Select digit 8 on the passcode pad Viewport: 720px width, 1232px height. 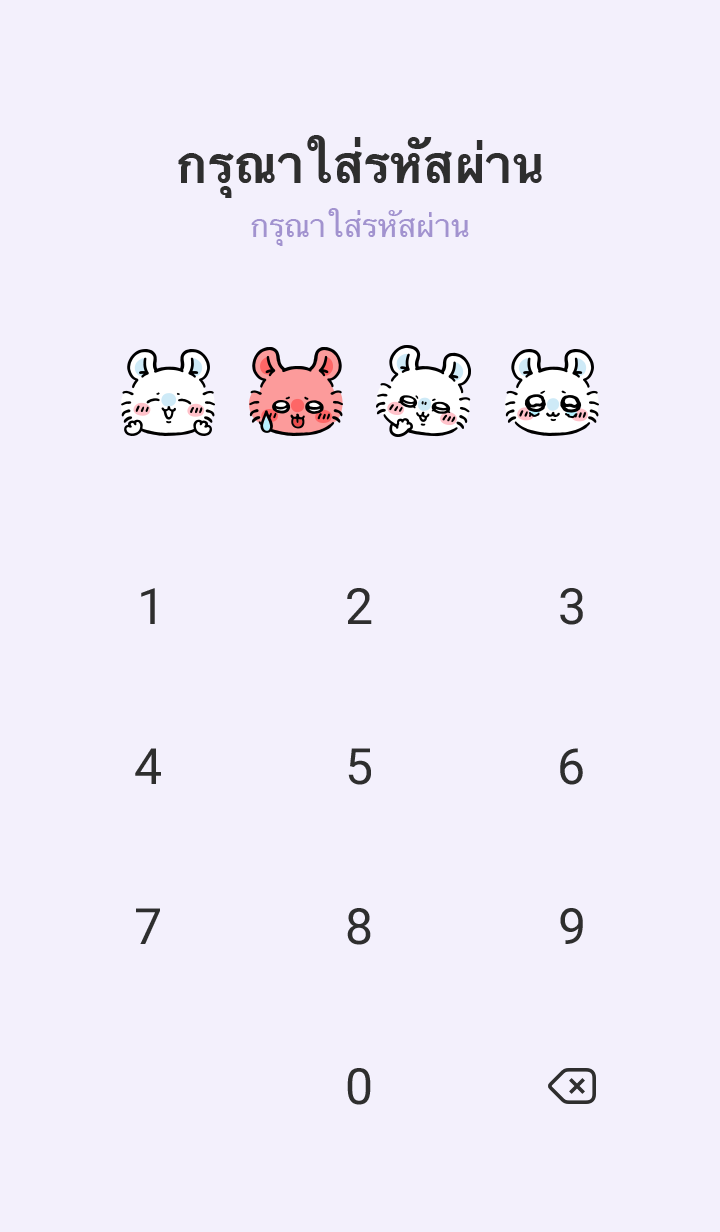pyautogui.click(x=359, y=927)
